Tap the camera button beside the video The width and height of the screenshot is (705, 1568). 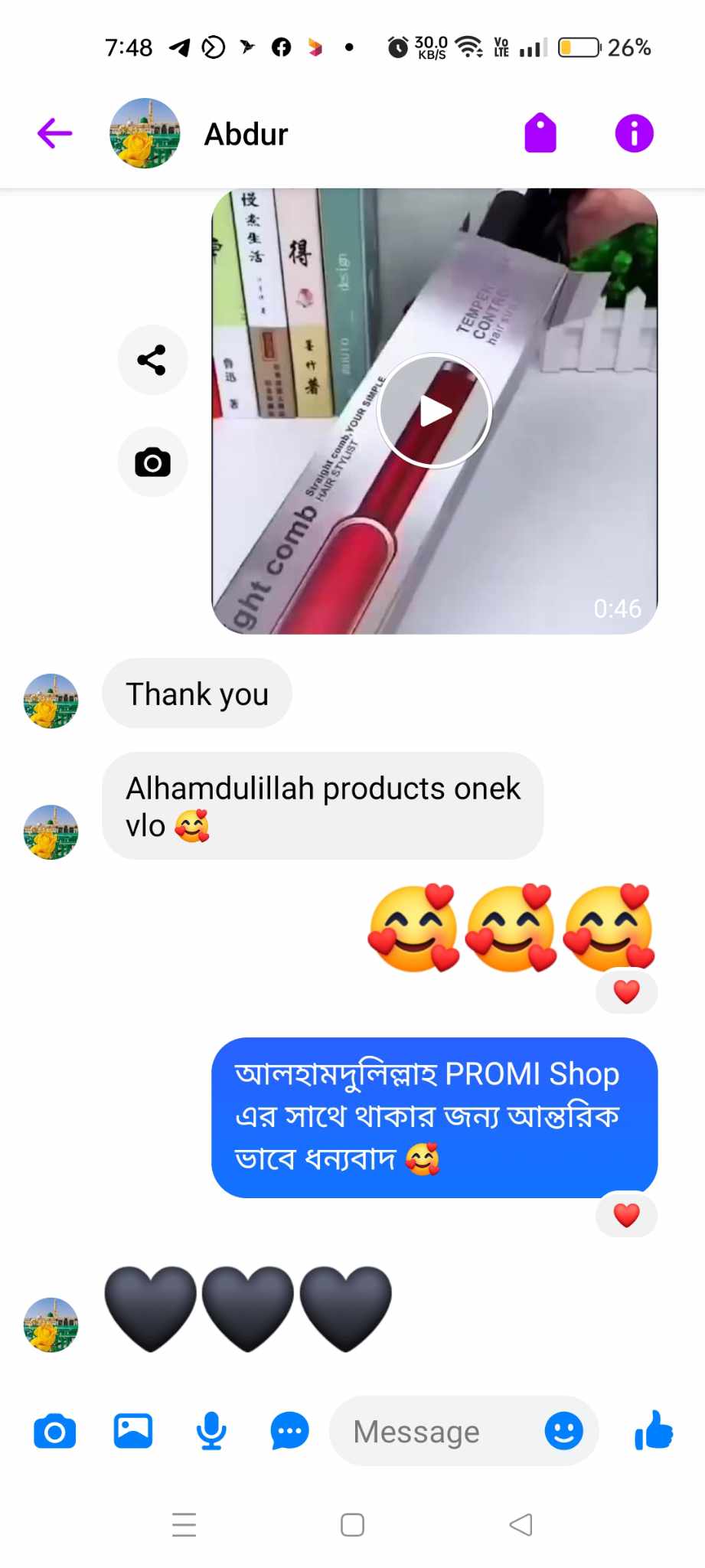pyautogui.click(x=152, y=462)
